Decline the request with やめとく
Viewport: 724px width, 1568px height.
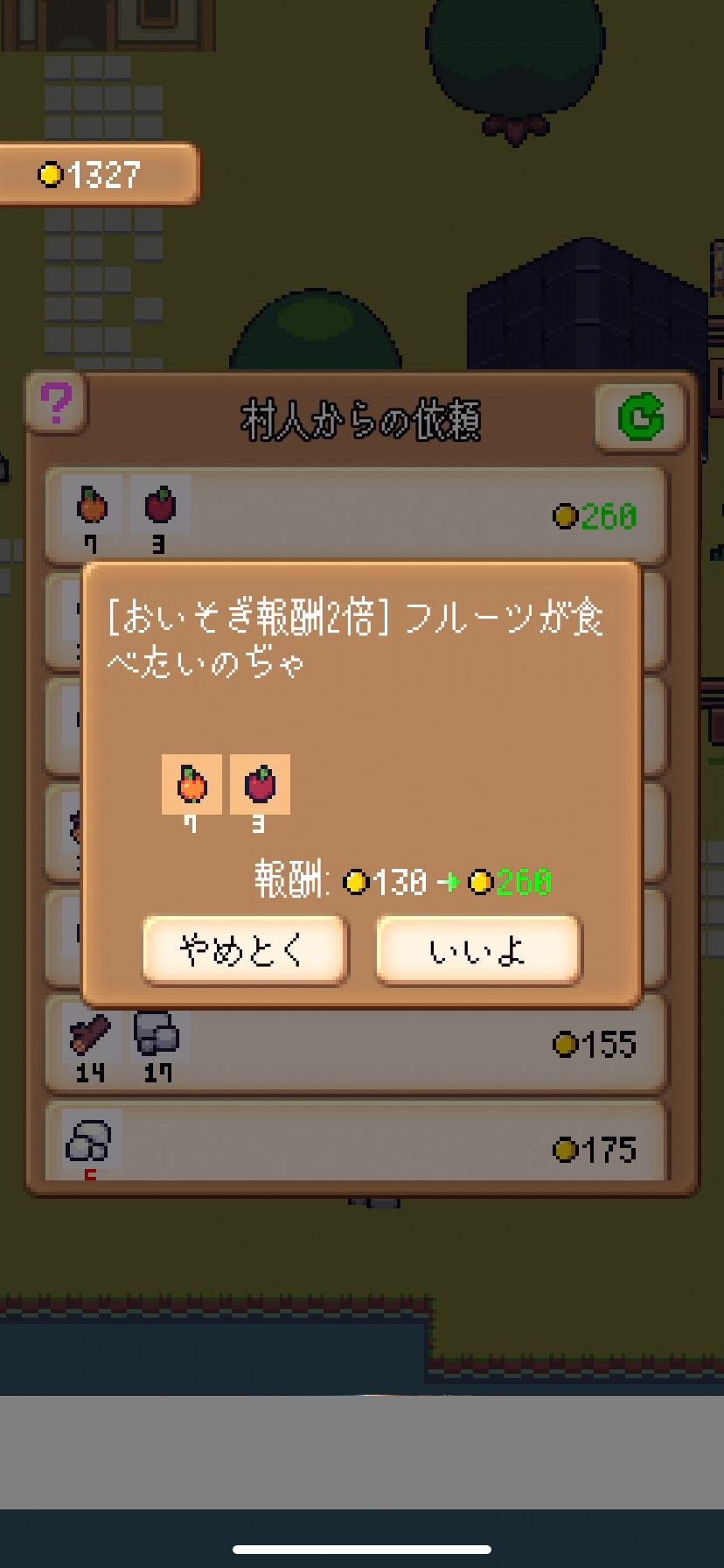(245, 950)
